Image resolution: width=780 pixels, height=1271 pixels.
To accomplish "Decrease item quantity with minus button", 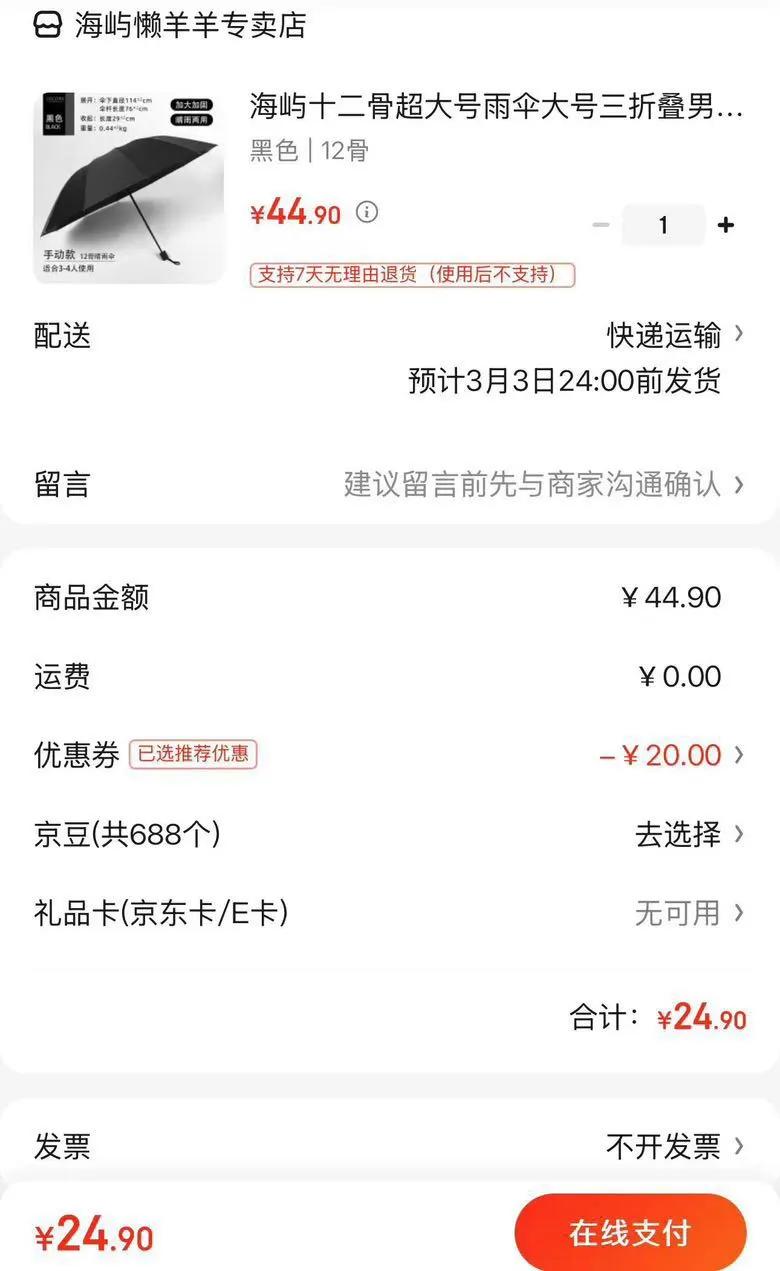I will [x=600, y=225].
